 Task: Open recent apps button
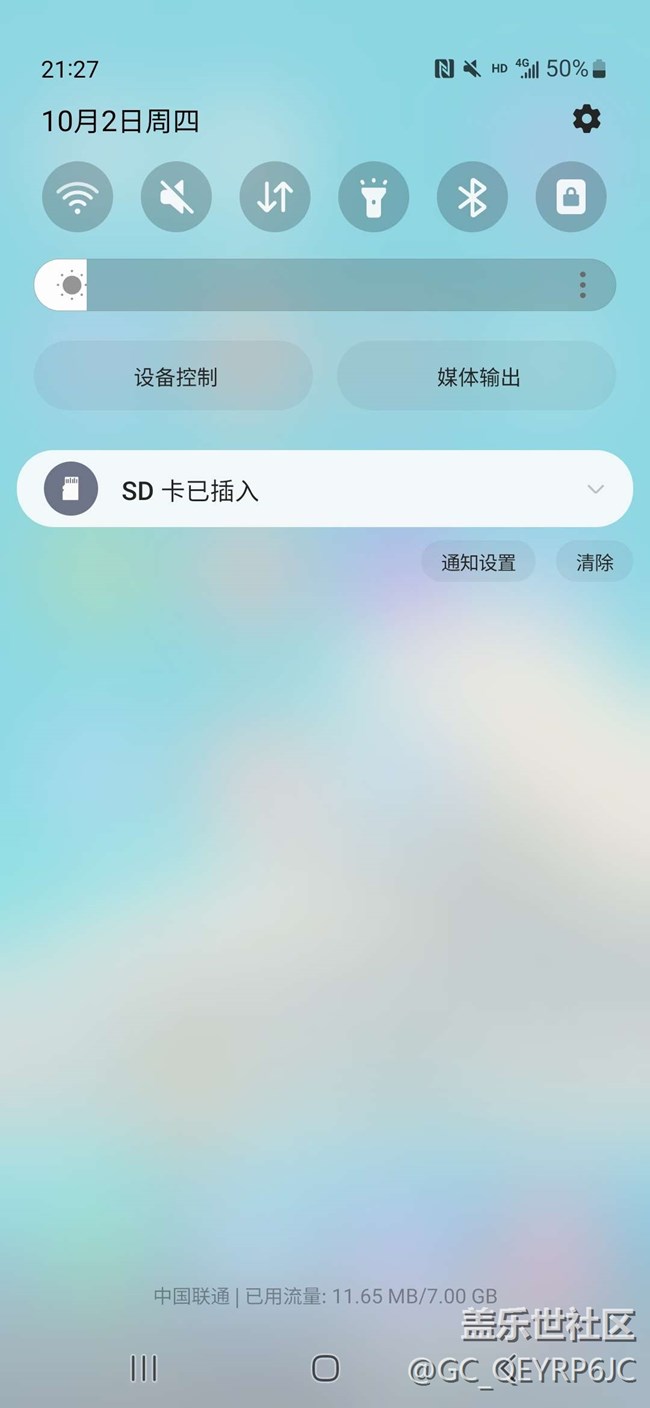point(144,1368)
